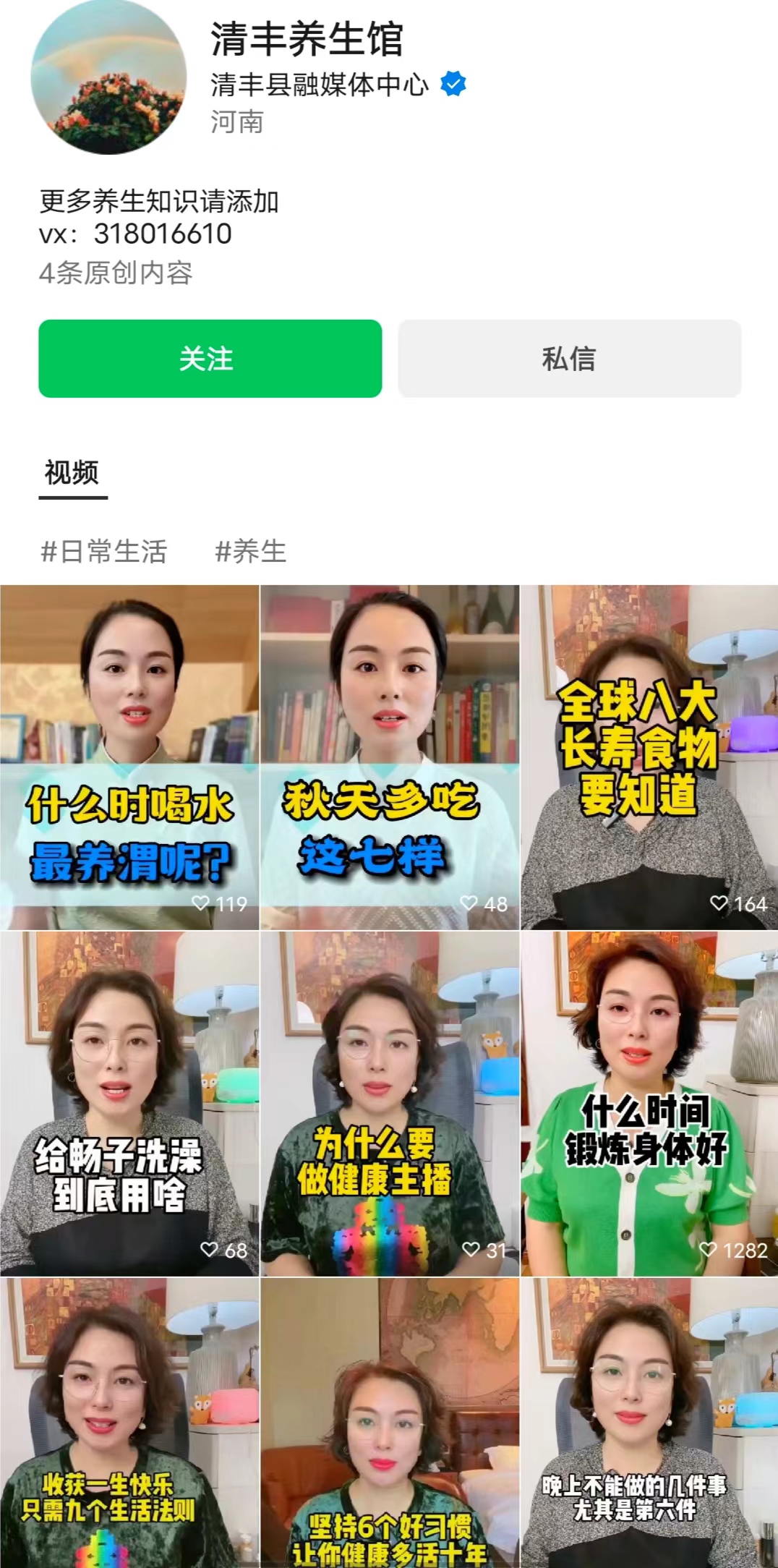
Task: Open the video 为什么要做健康主播
Action: (x=390, y=1104)
